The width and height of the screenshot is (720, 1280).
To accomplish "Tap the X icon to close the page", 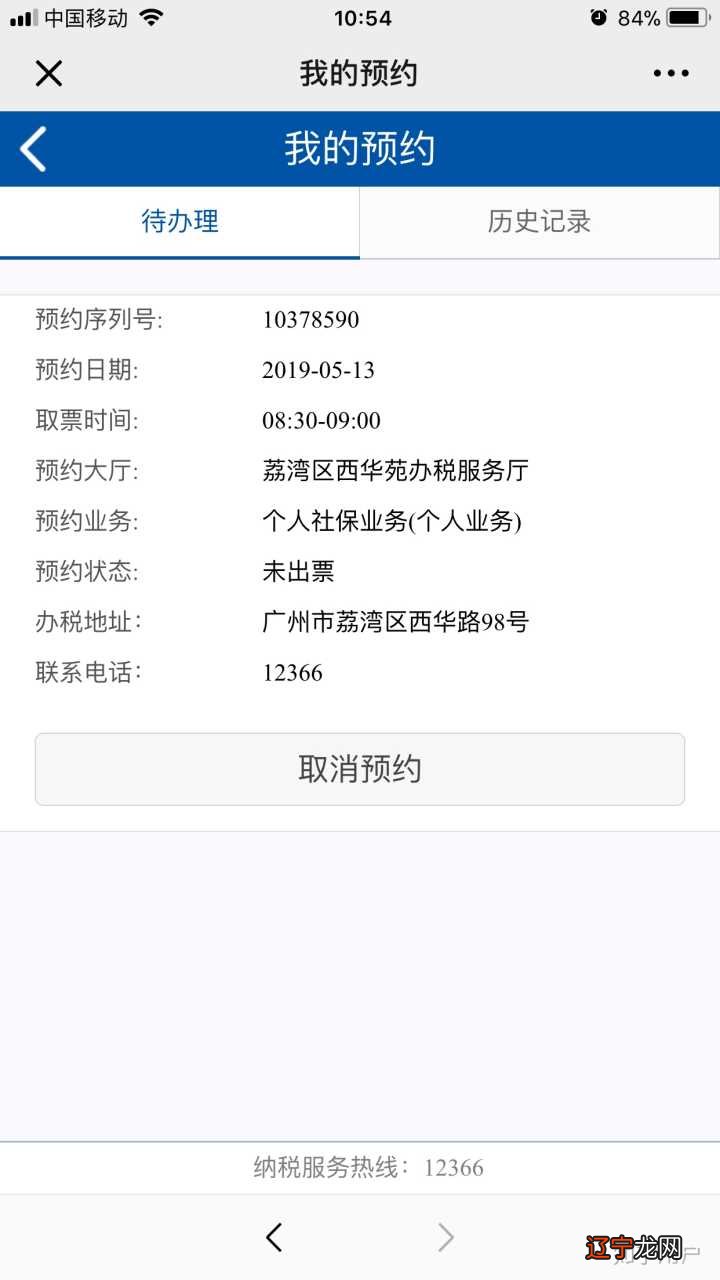I will coord(48,73).
